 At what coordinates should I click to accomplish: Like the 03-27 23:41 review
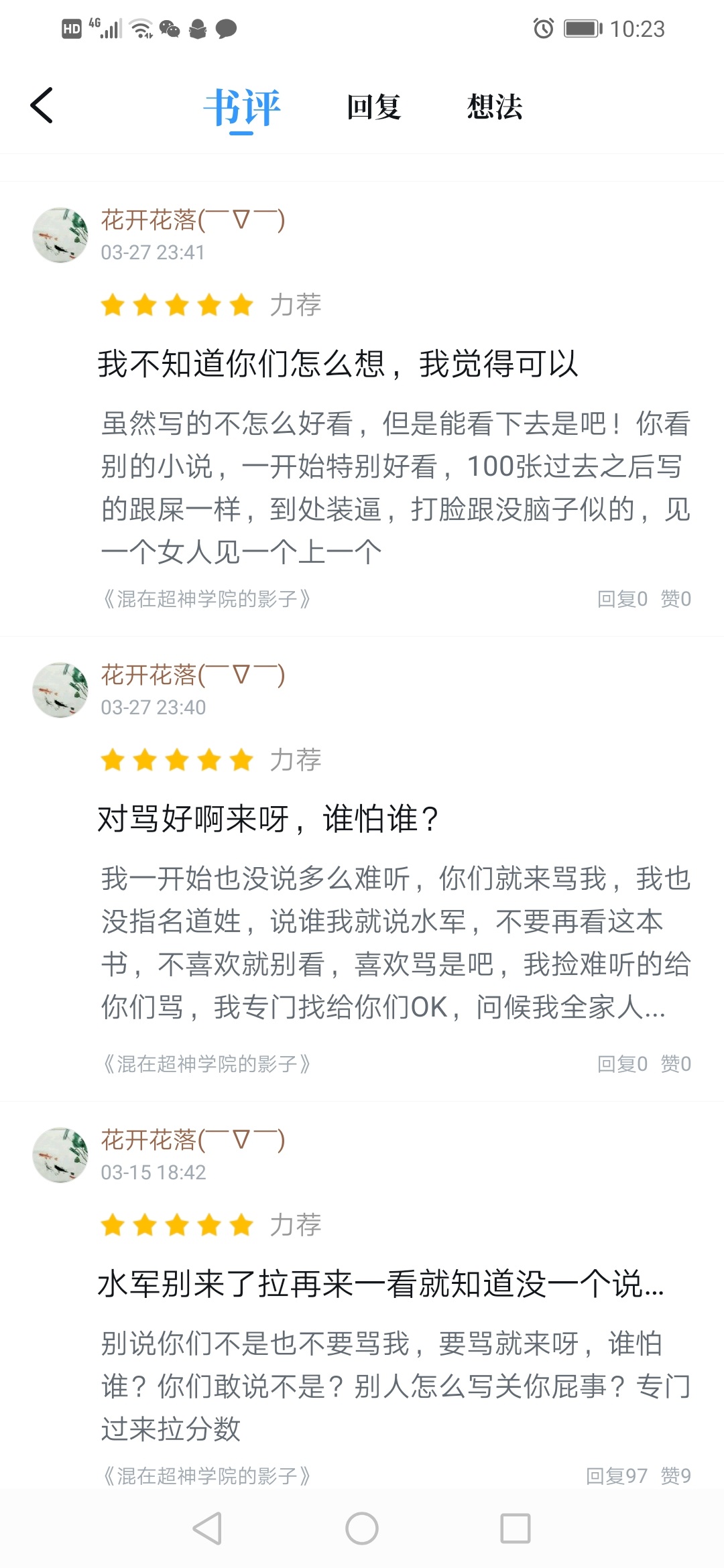(x=676, y=598)
